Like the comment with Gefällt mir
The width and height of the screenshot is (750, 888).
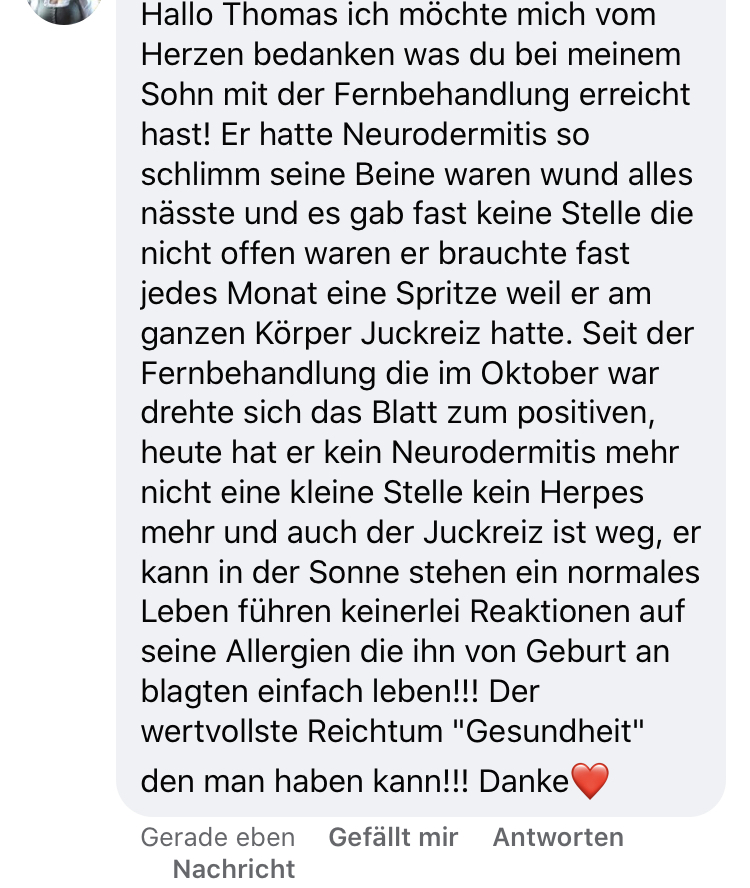click(393, 837)
